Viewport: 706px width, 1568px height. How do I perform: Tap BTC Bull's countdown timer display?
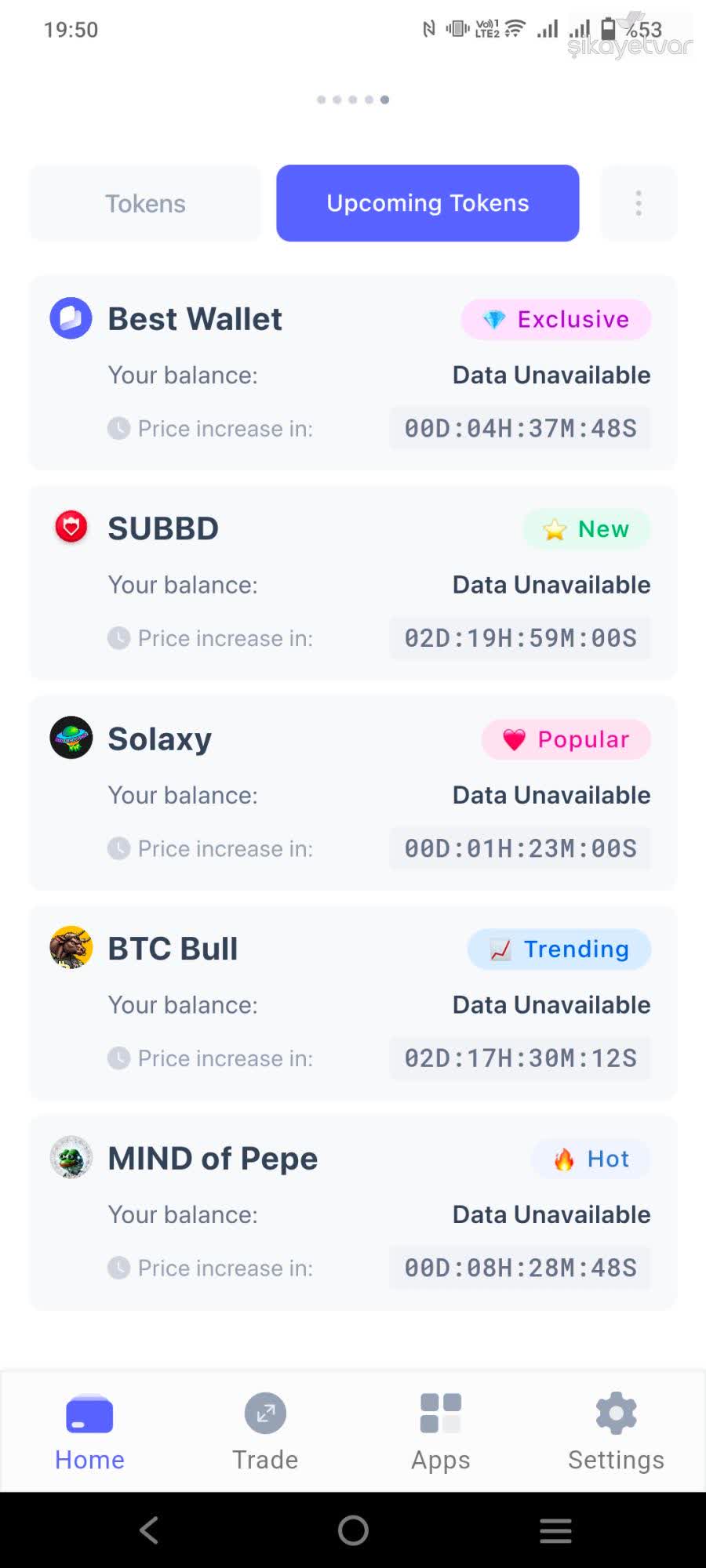(520, 1058)
